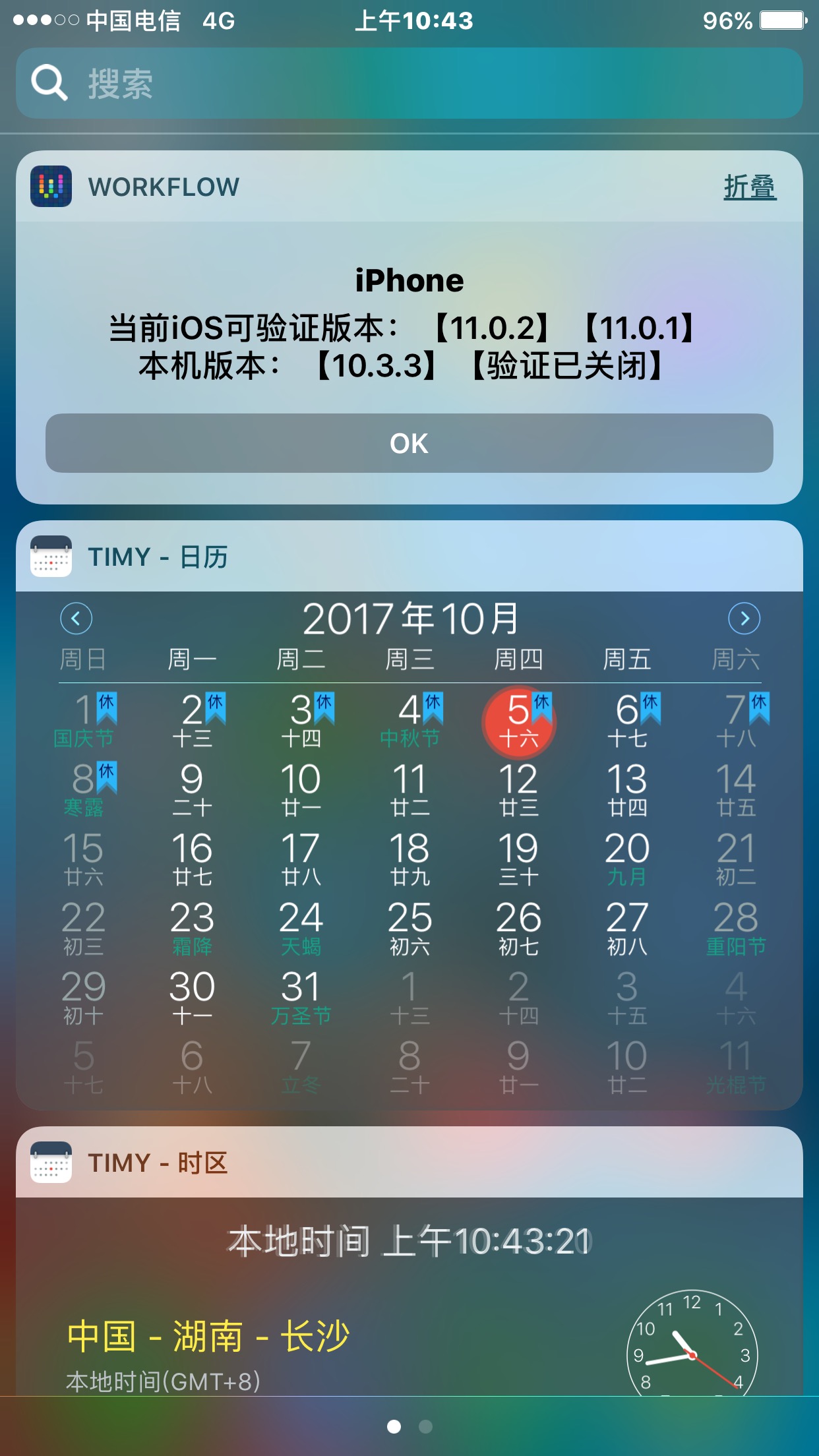The height and width of the screenshot is (1456, 819).
Task: Open the 中国 - 湖南 - 长沙 time zone entry
Action: [208, 1337]
